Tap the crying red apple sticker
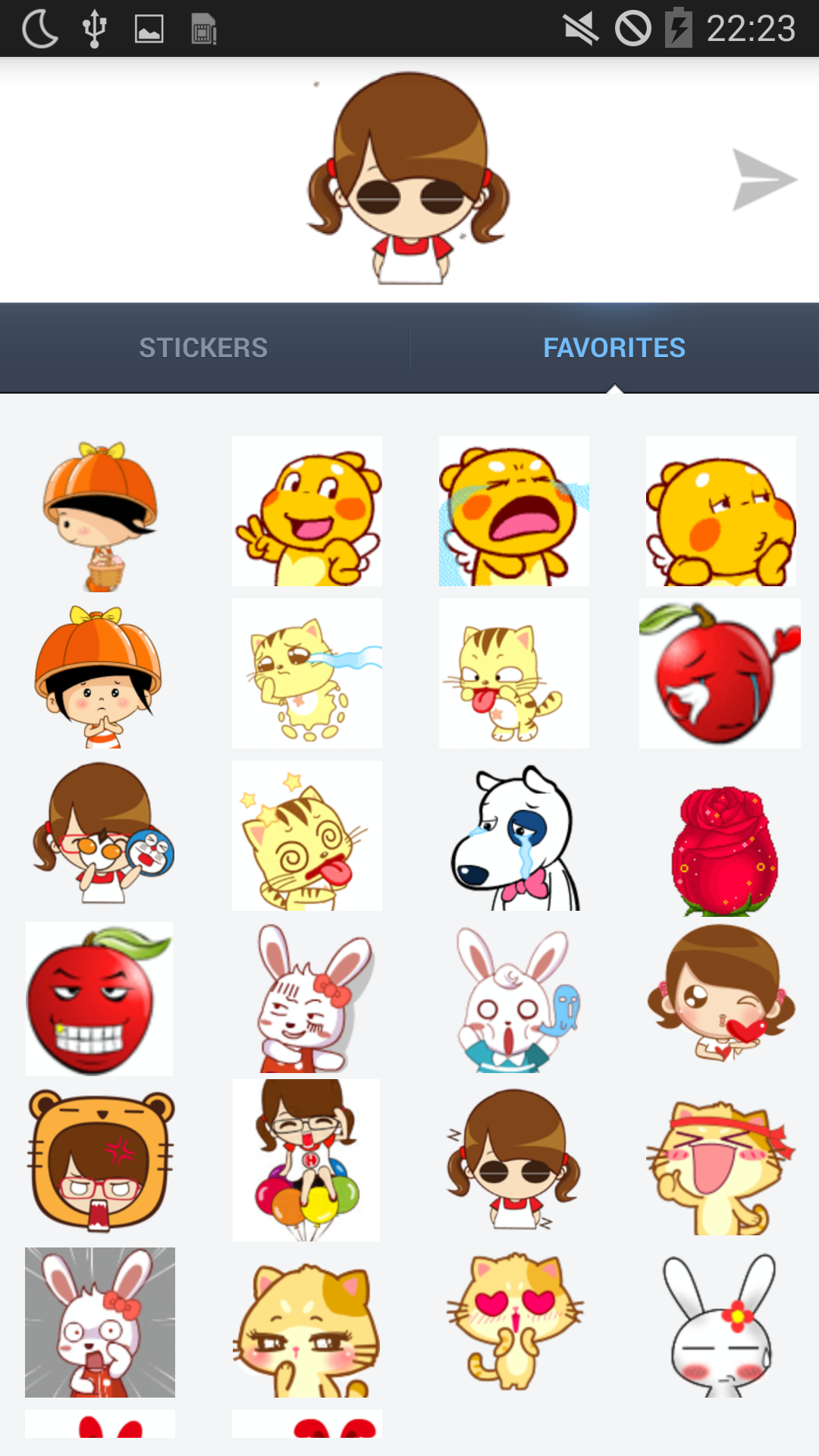 720,673
